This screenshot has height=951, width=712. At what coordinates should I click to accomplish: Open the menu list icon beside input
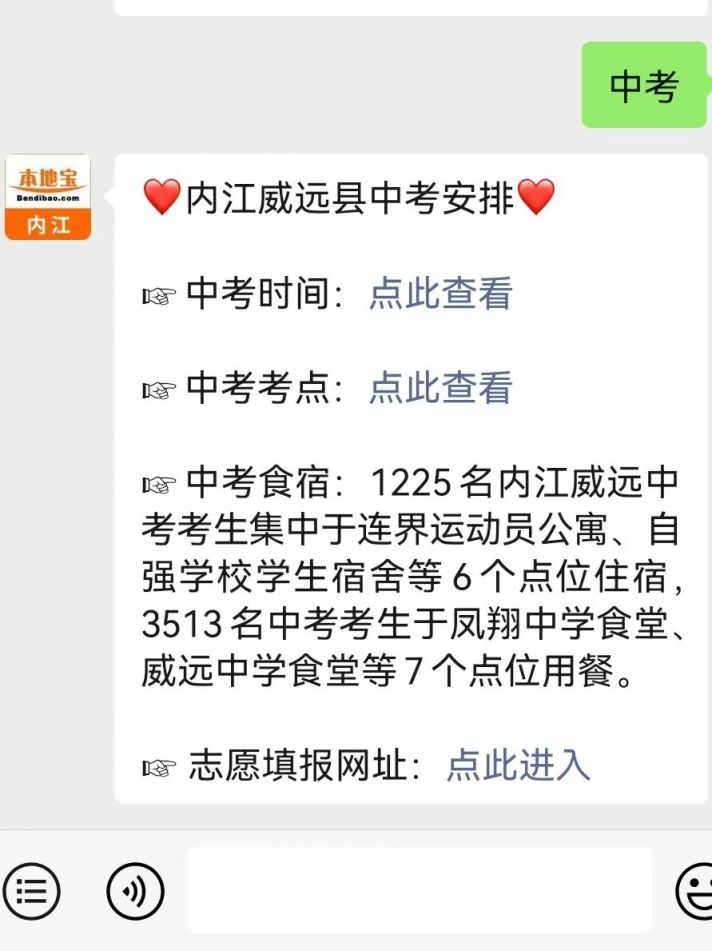coord(32,891)
